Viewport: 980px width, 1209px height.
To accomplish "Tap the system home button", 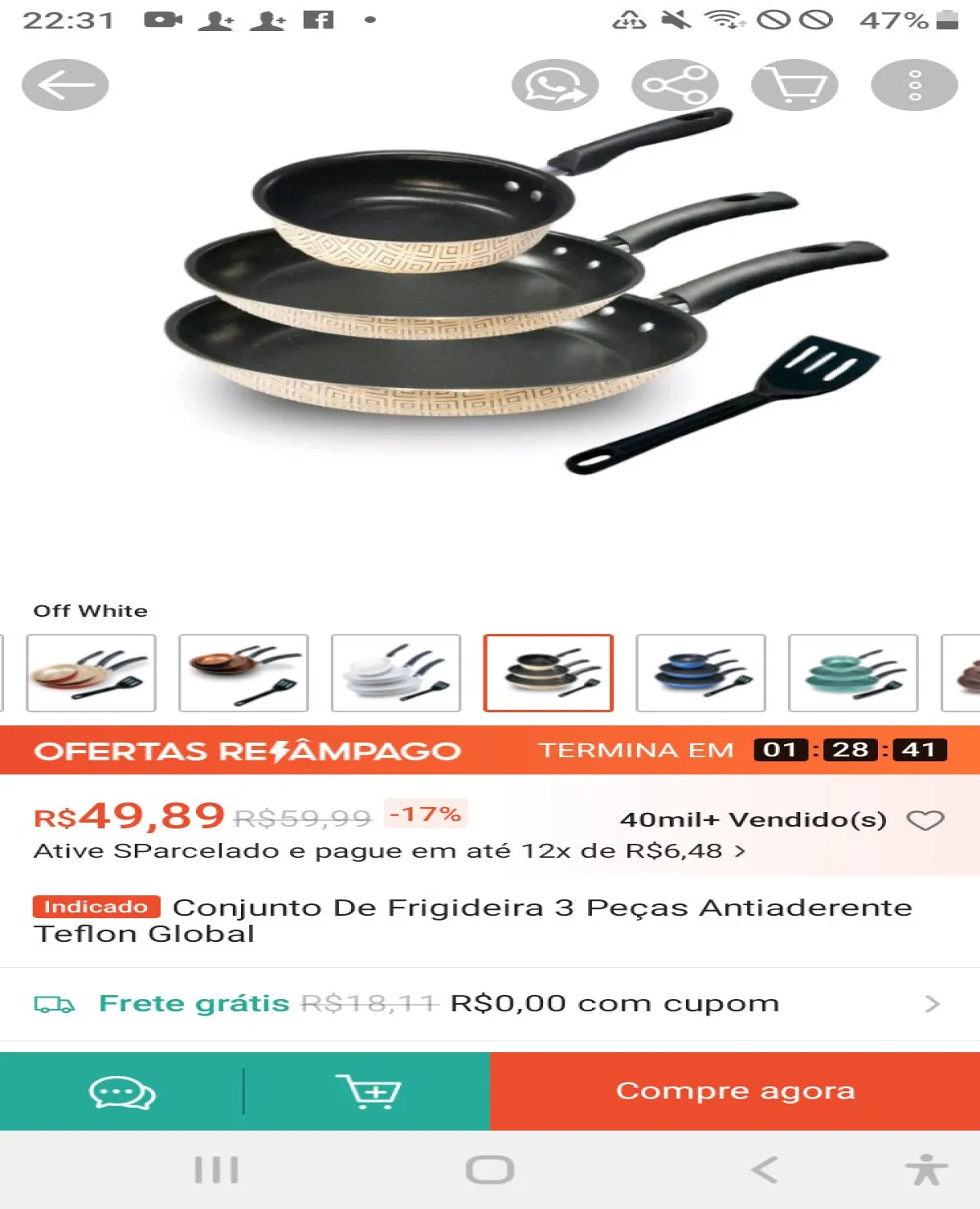I will pos(490,1170).
